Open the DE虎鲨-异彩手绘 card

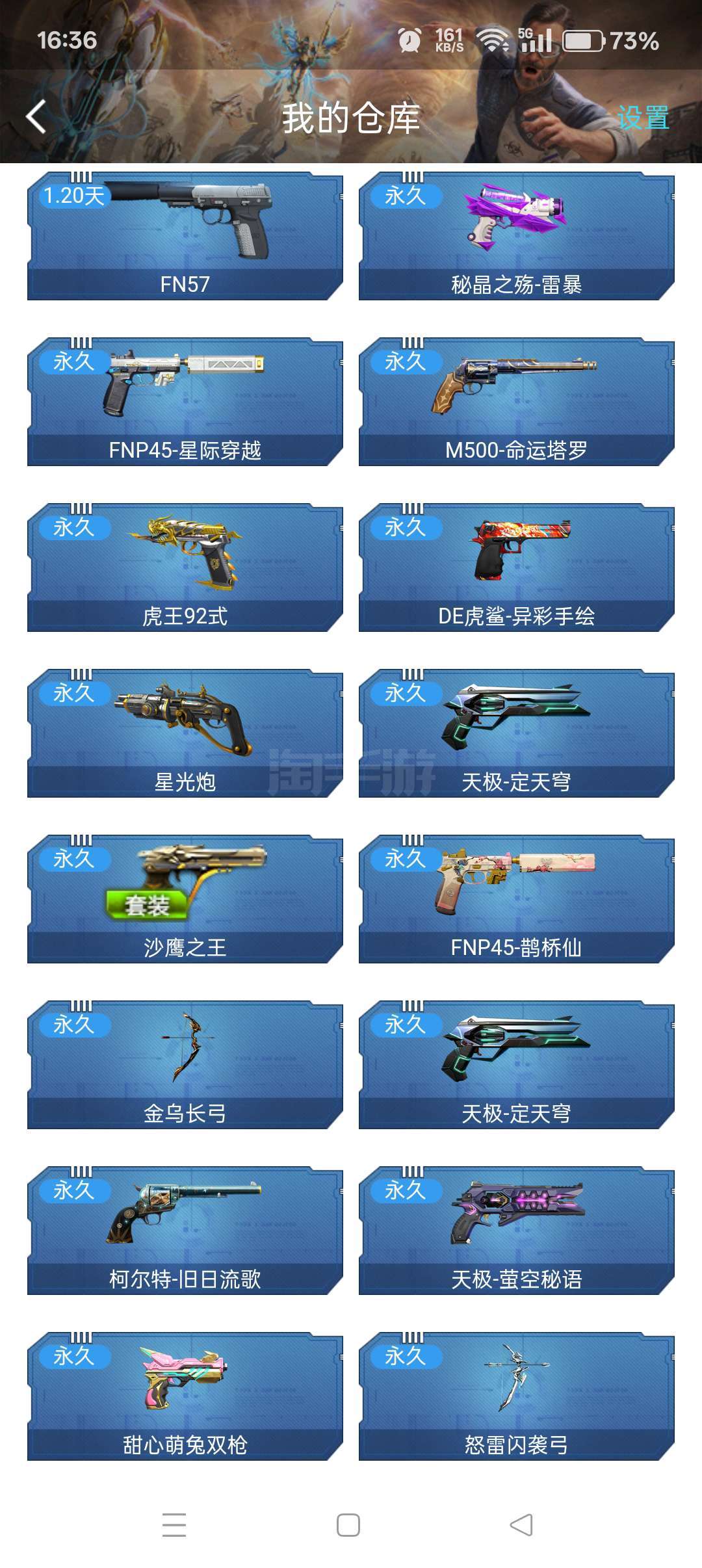517,568
